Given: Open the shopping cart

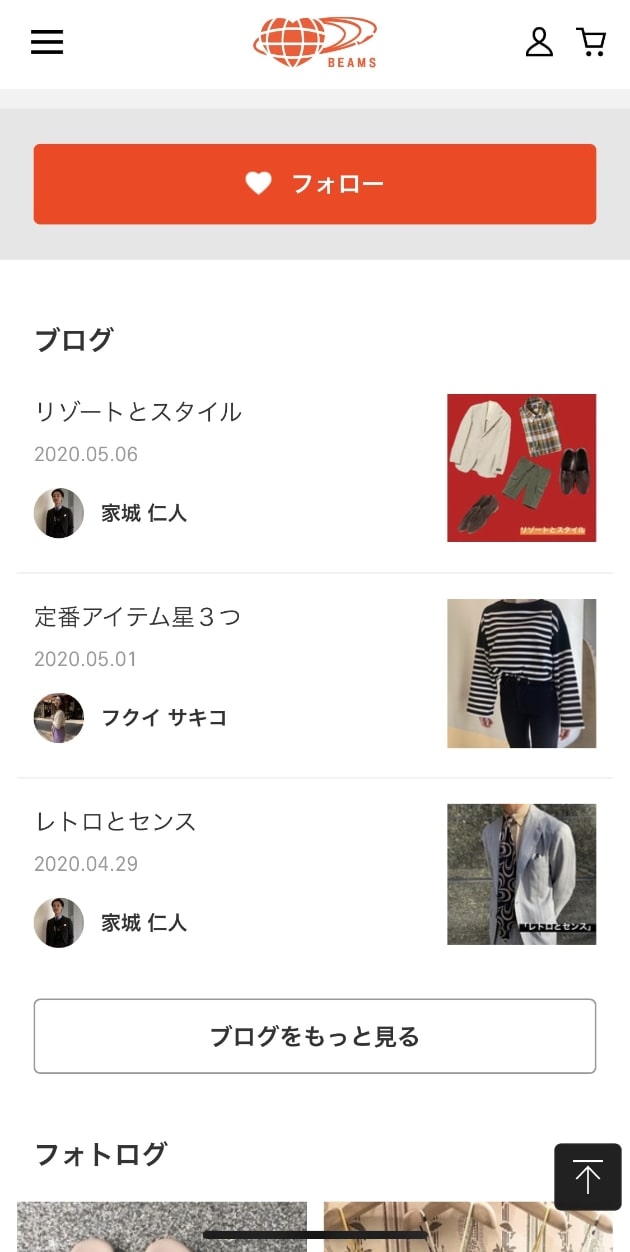Looking at the screenshot, I should coord(591,42).
